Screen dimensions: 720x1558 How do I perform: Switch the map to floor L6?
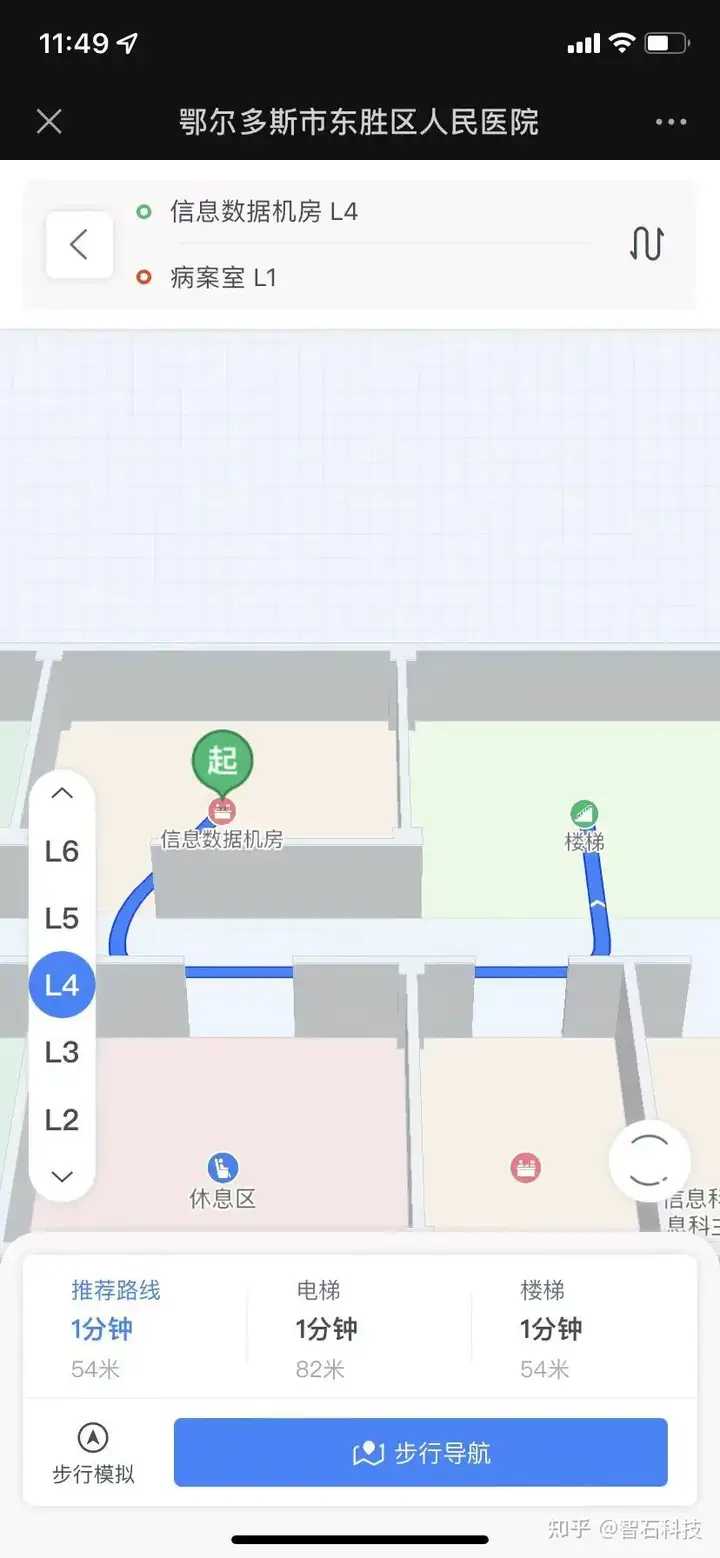[62, 851]
